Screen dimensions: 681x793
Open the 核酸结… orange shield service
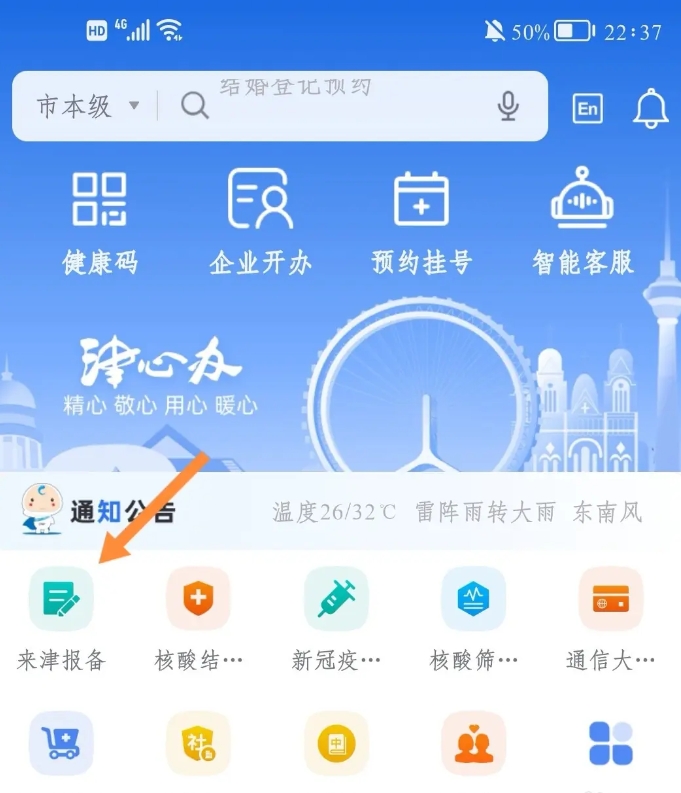198,599
